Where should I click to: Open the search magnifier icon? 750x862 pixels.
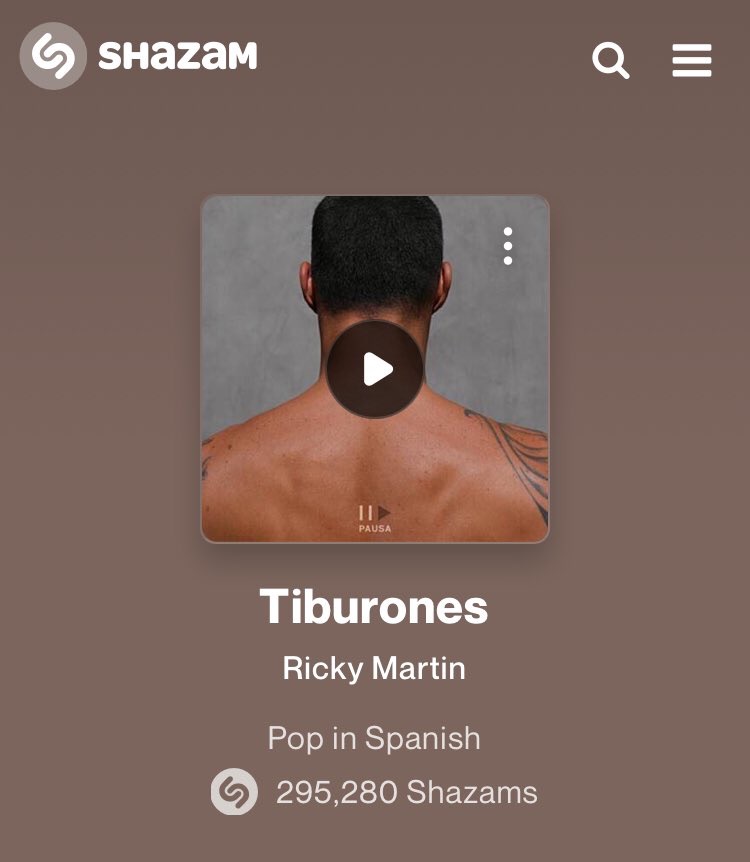[x=610, y=60]
